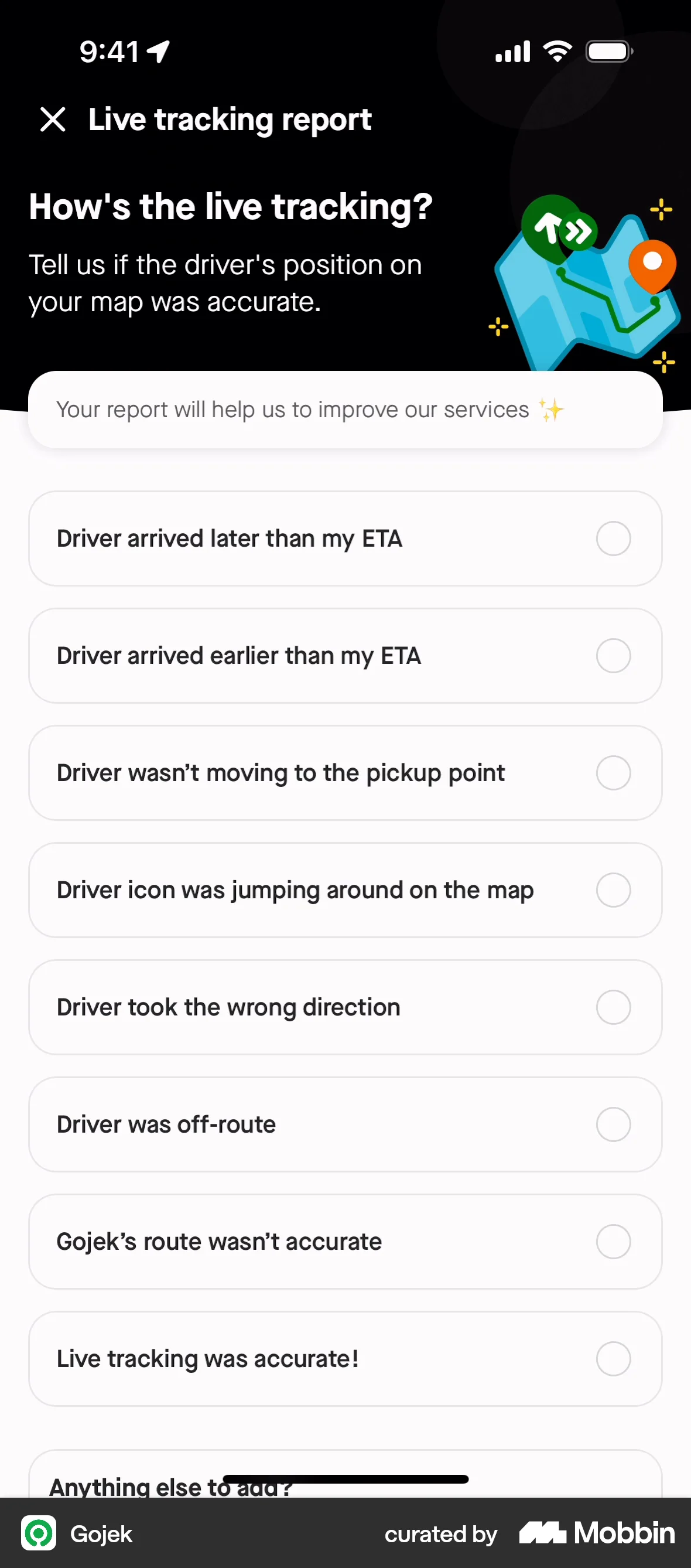Select 'Driver icon was jumping around on the map'
The height and width of the screenshot is (1568, 691).
[x=345, y=890]
